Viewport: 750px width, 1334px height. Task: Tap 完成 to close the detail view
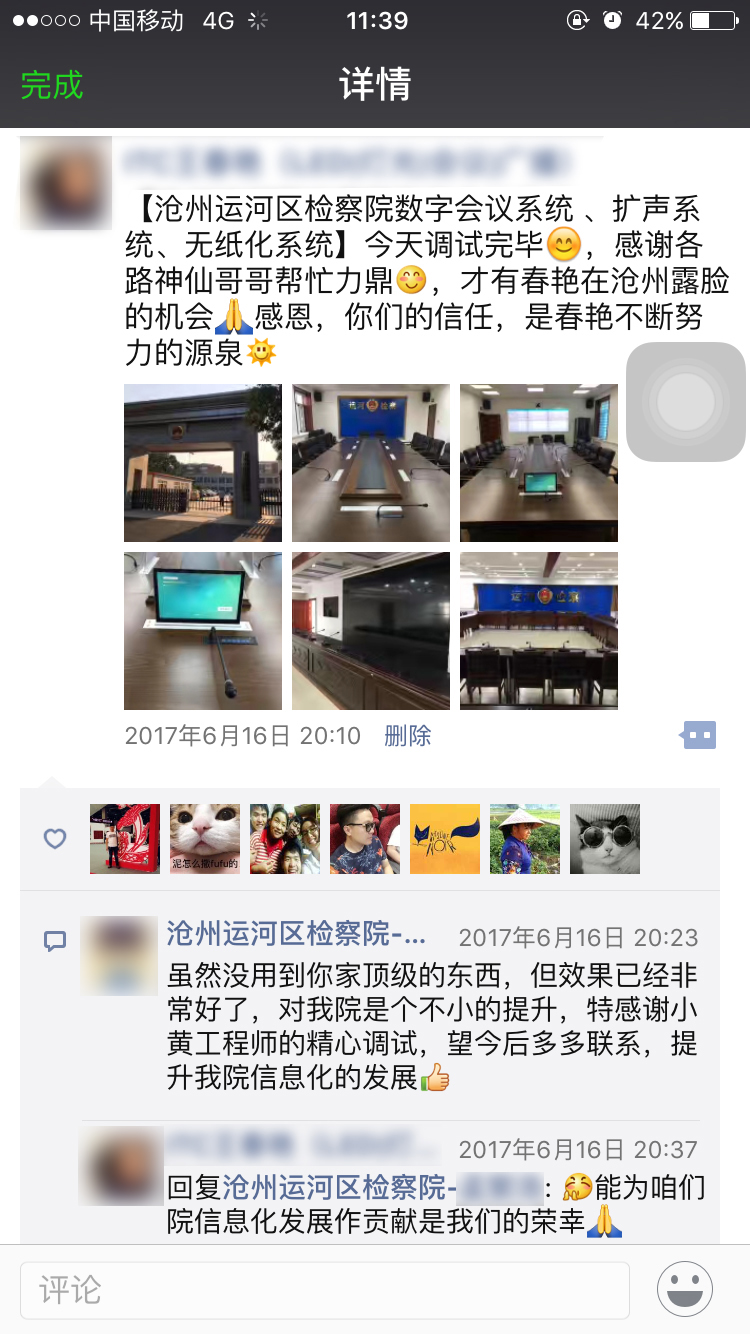click(x=52, y=85)
